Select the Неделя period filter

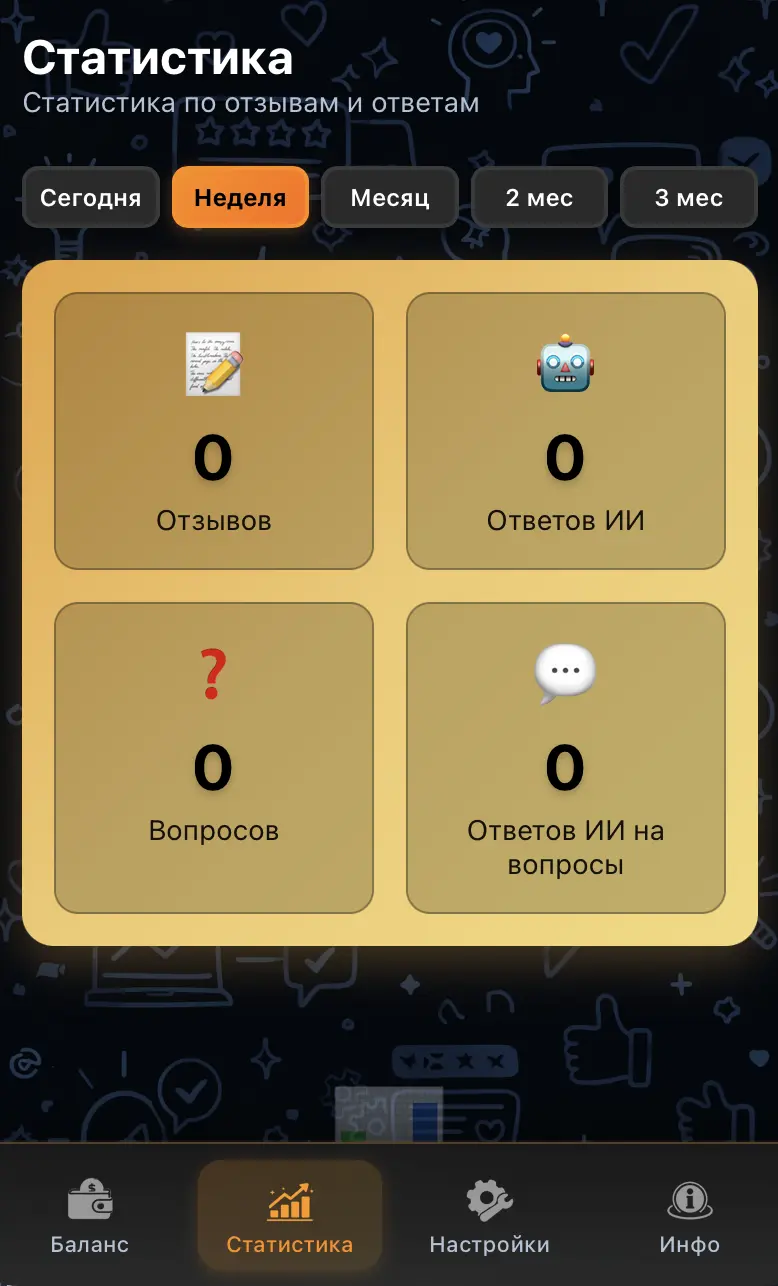(240, 197)
